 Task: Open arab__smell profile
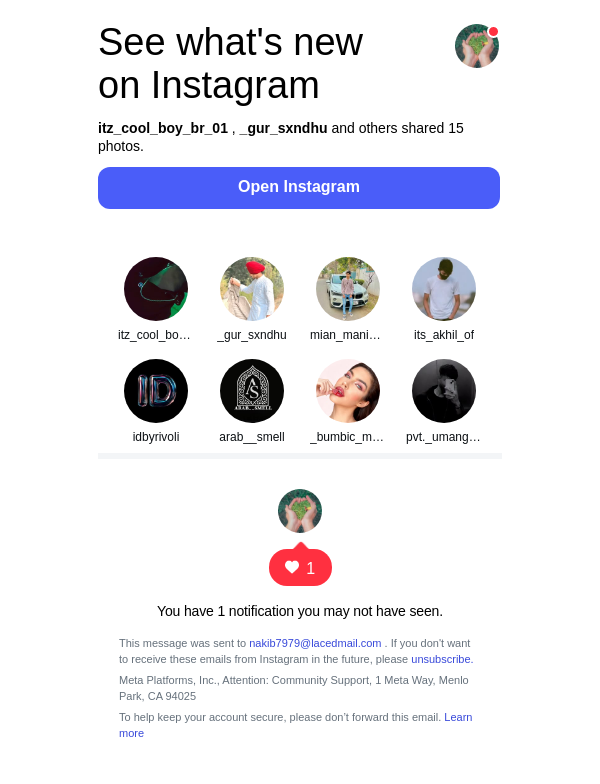coord(252,391)
